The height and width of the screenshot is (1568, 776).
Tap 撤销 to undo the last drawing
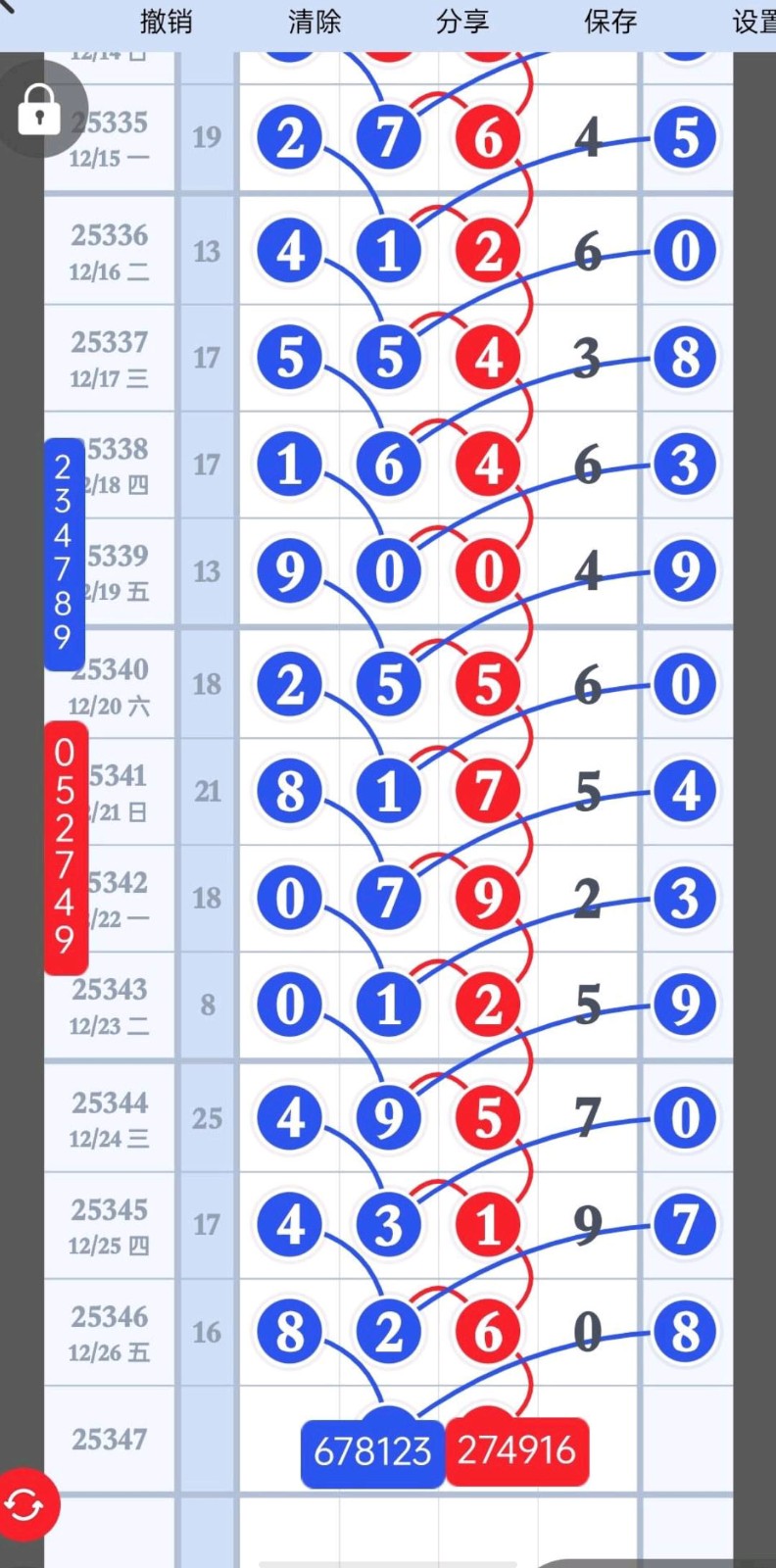coord(166,22)
